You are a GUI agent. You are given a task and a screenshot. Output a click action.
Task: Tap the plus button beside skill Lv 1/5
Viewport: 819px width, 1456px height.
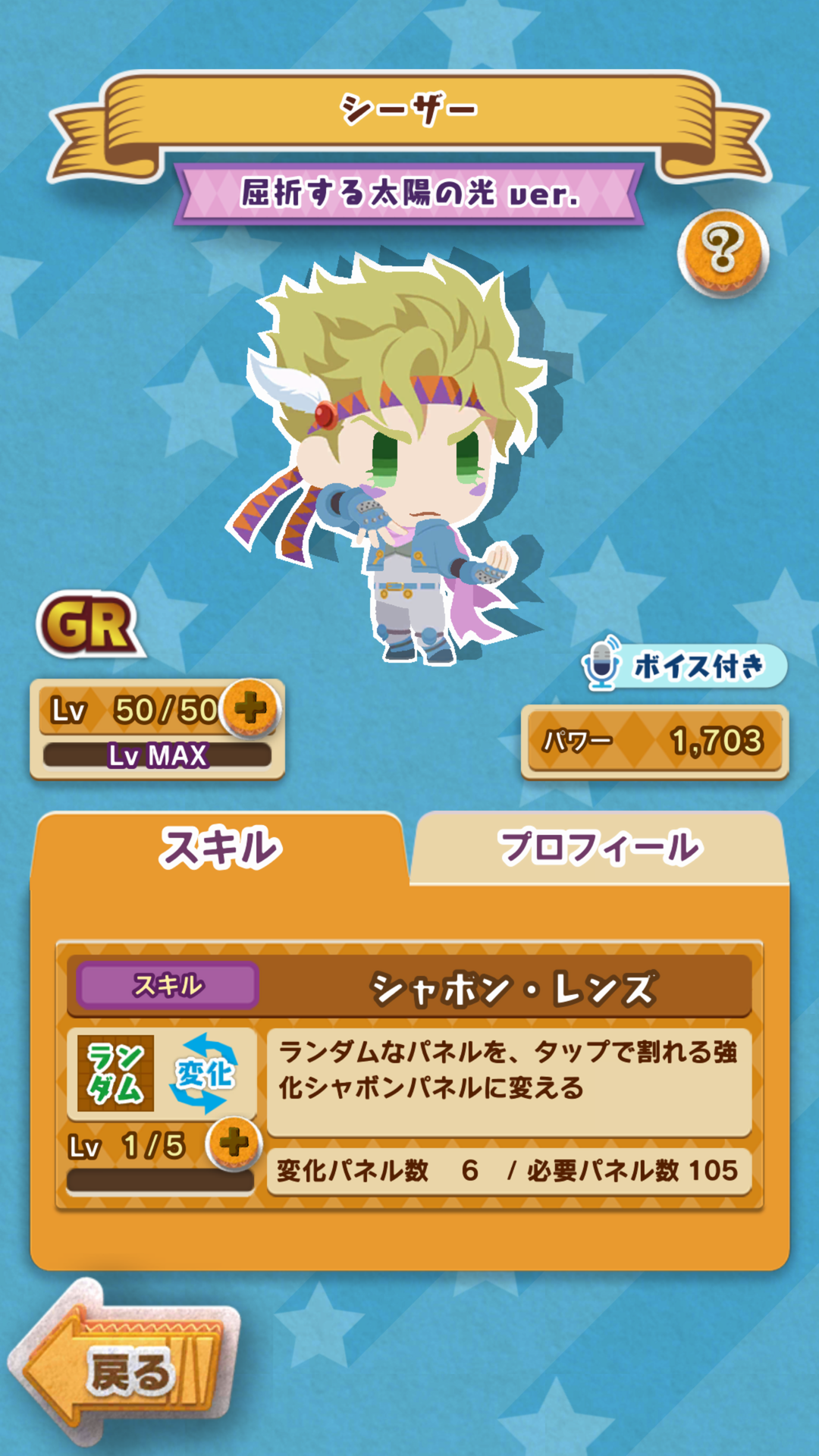coord(234,1143)
